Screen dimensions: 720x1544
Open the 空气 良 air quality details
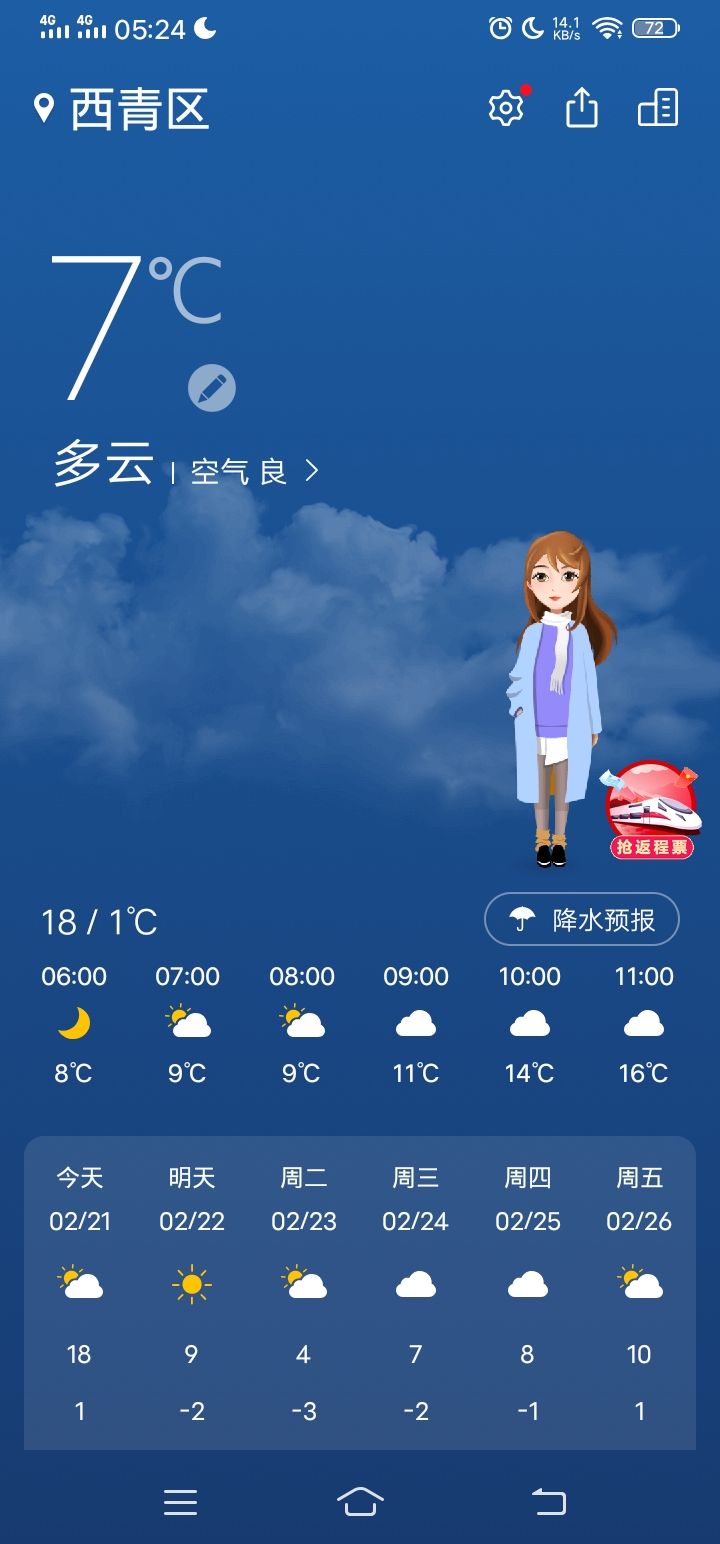tap(254, 471)
